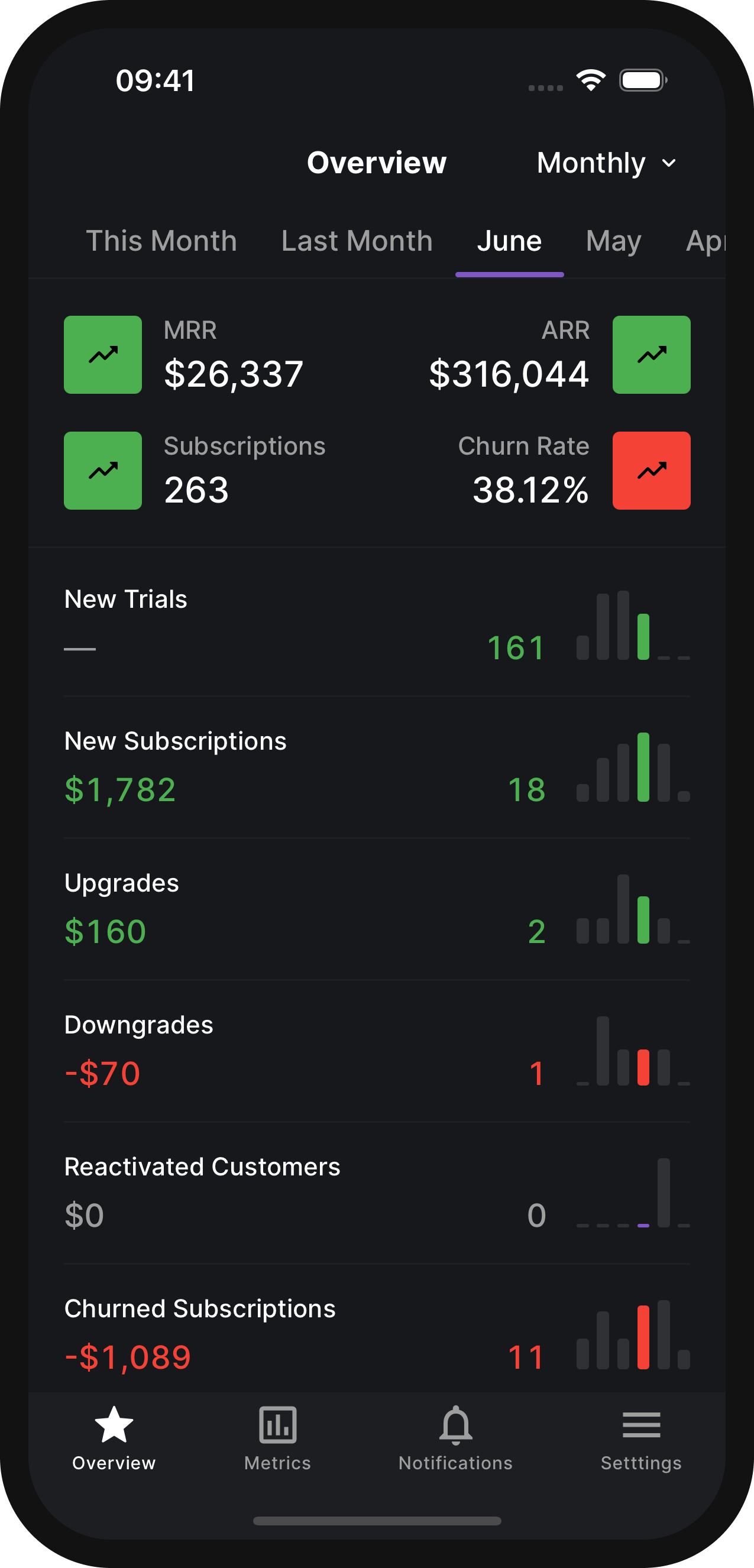754x1568 pixels.
Task: Tap the green MRR trend icon
Action: pyautogui.click(x=102, y=354)
